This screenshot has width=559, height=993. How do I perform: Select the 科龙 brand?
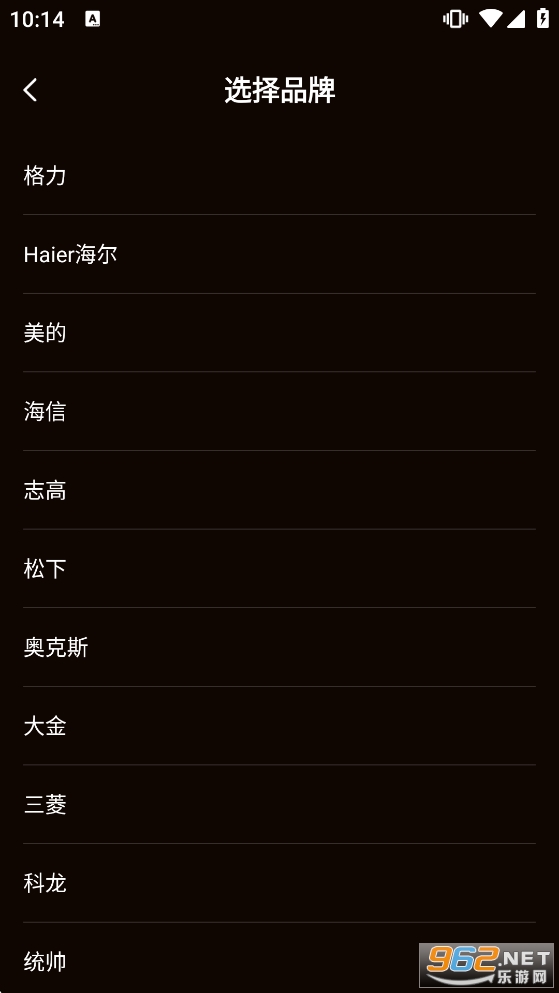pos(279,882)
